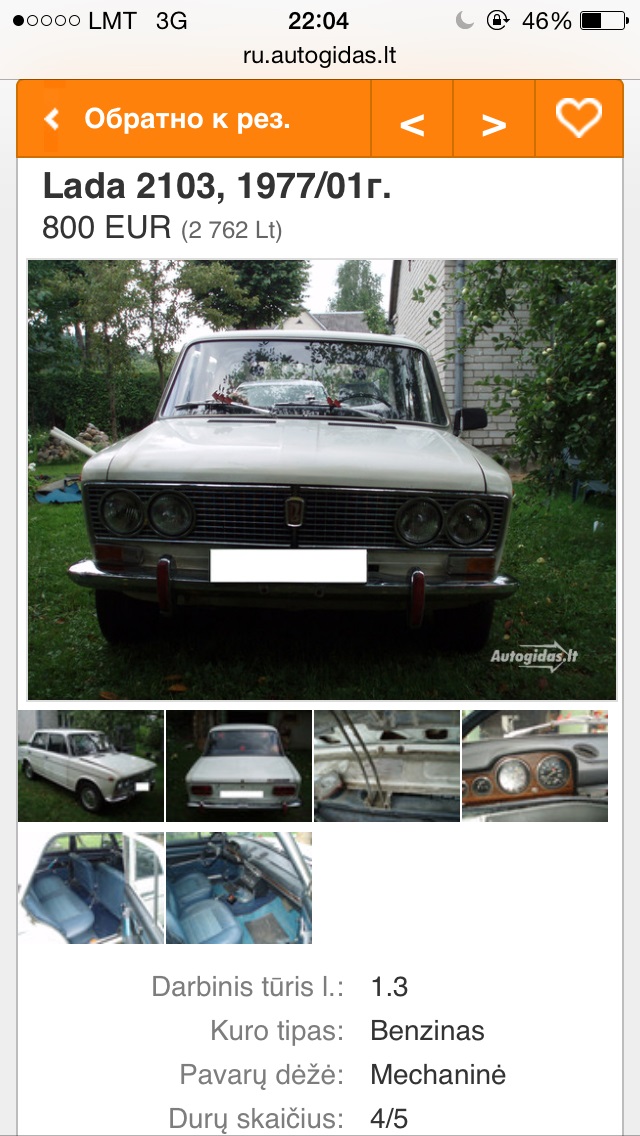Go to the previous listing arrow

[x=412, y=118]
